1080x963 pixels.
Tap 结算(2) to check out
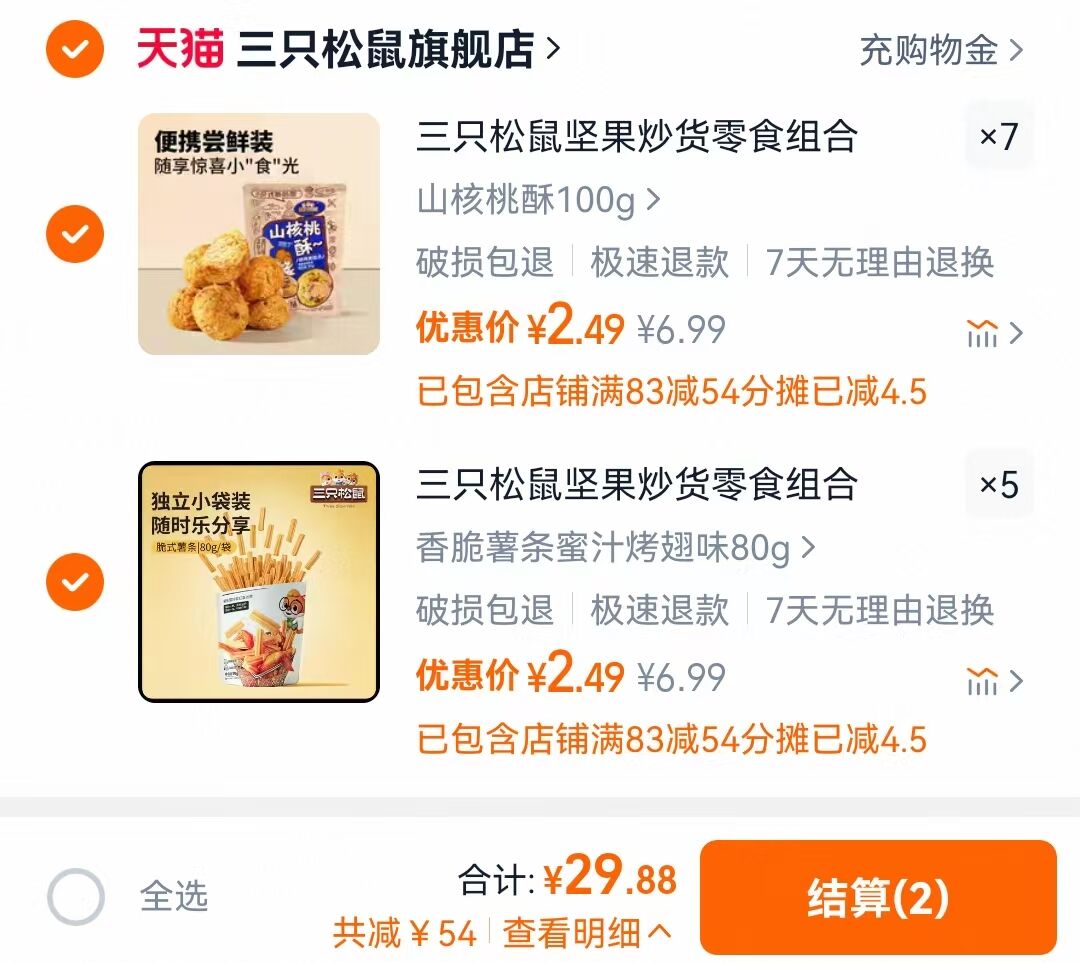pyautogui.click(x=877, y=898)
